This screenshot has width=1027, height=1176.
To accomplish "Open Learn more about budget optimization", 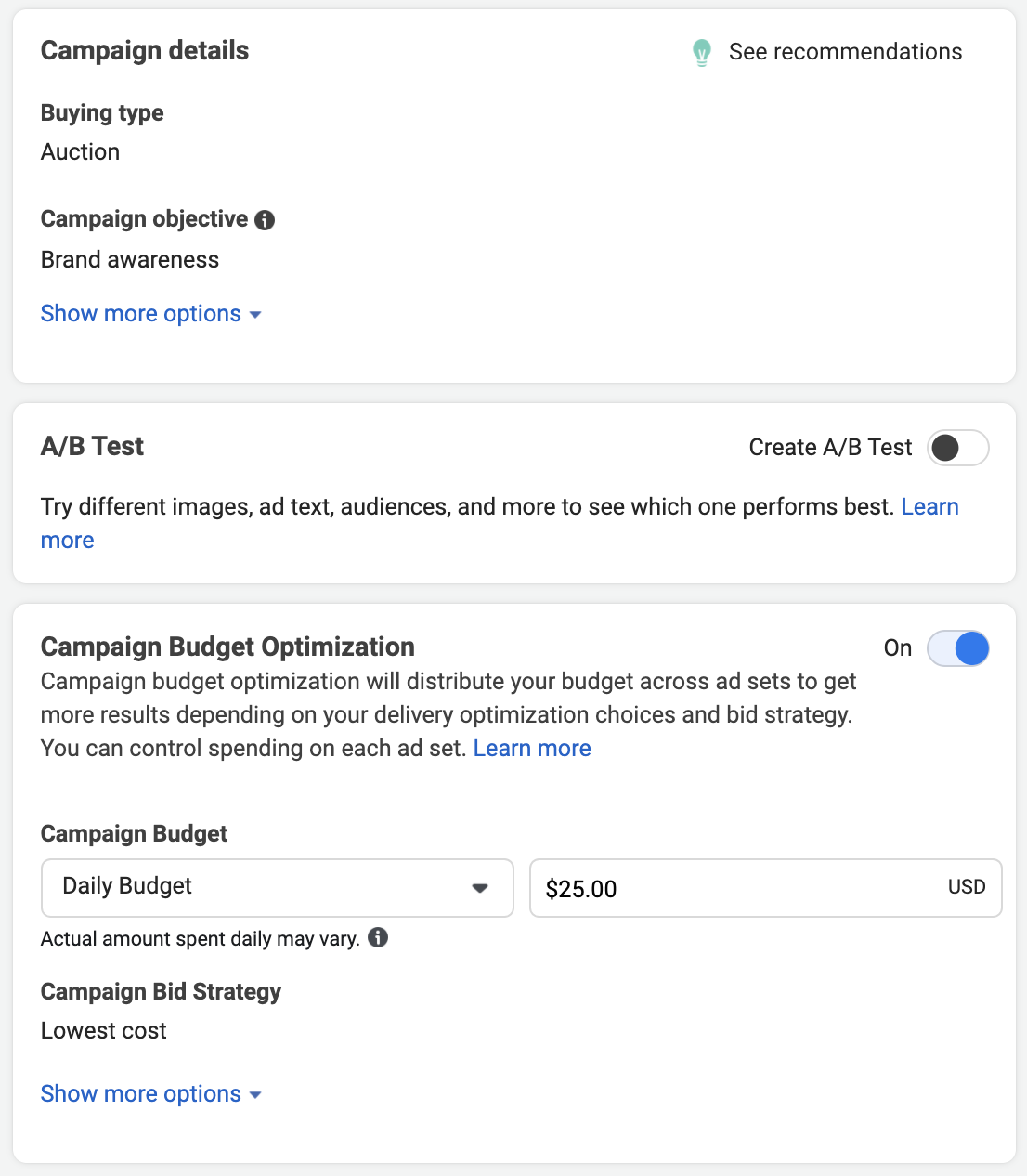I will pos(532,749).
